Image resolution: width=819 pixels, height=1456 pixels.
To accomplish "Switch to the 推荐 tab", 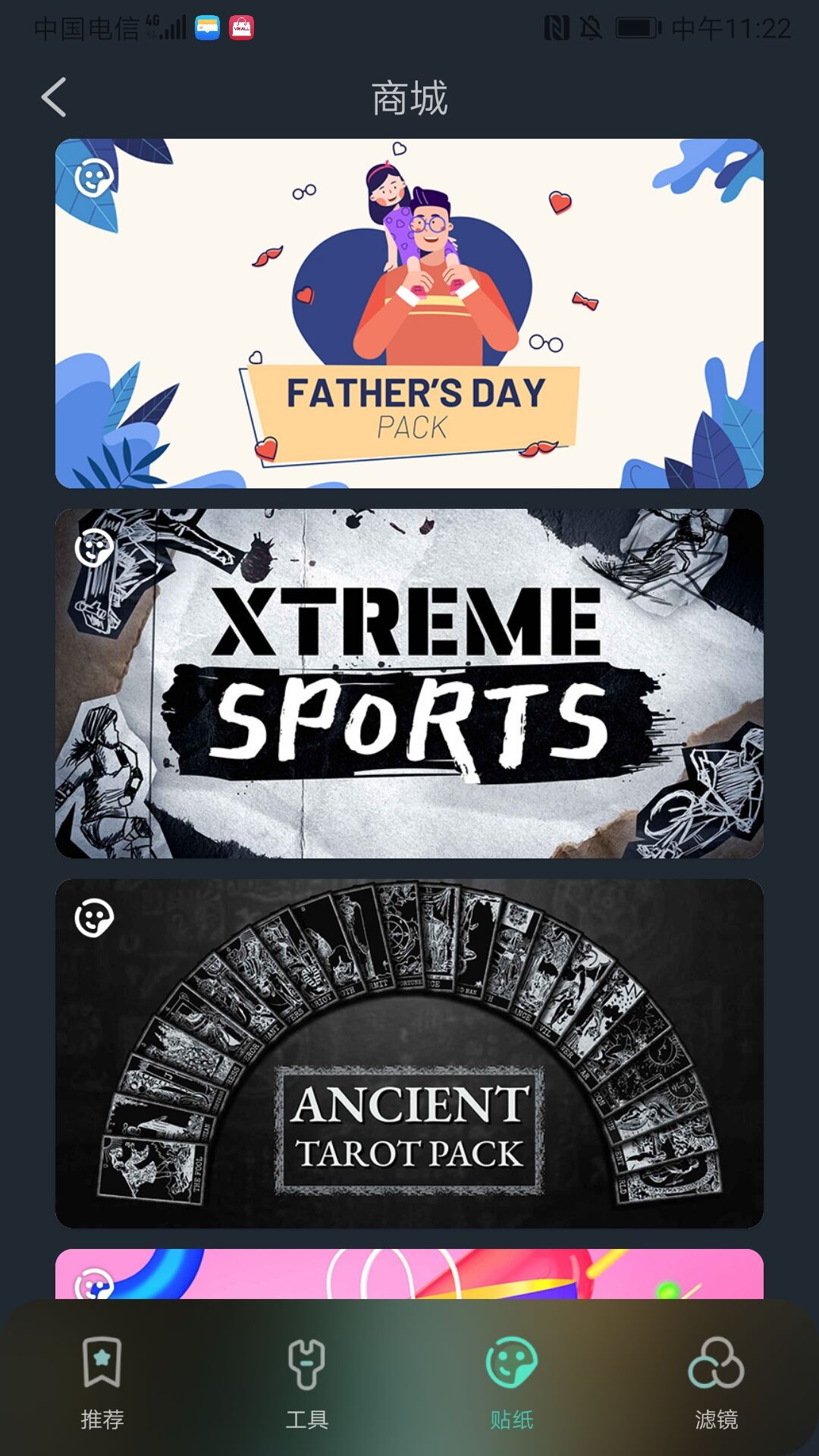I will [x=102, y=1382].
